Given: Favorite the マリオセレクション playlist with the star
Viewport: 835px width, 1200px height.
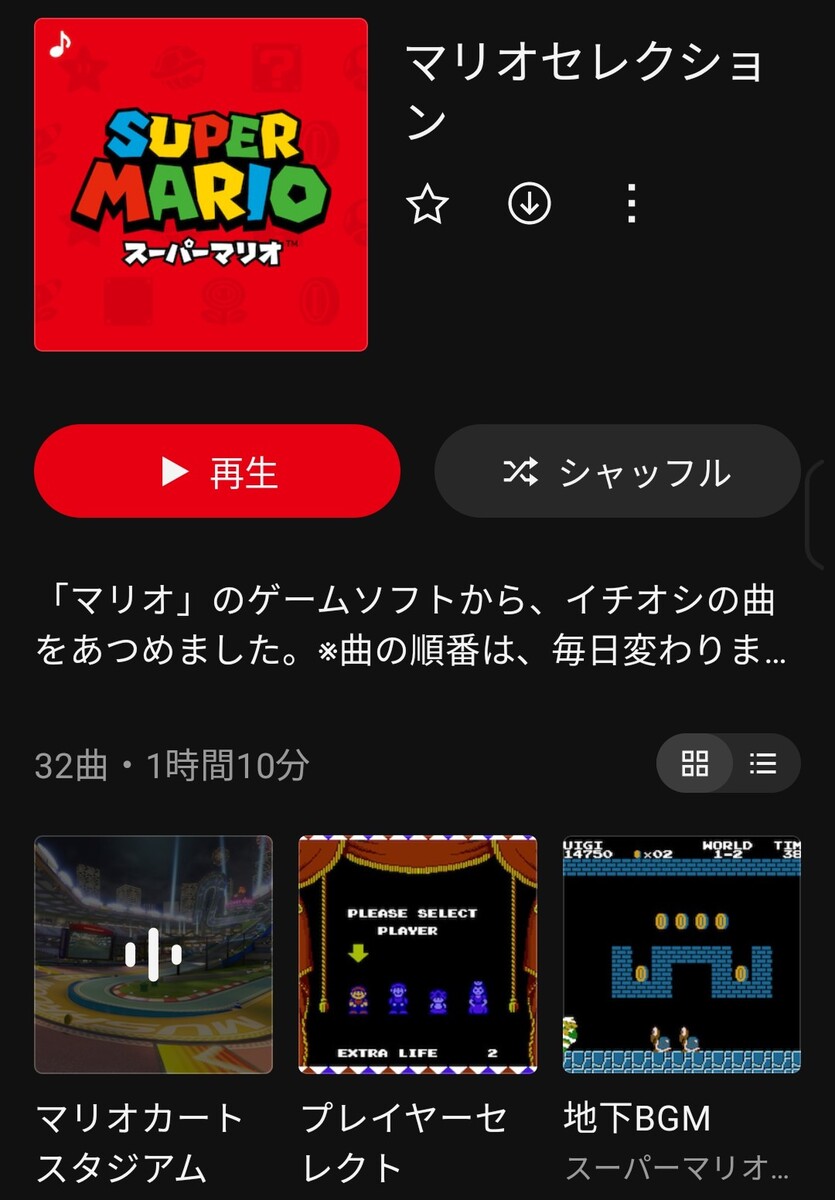Looking at the screenshot, I should click(x=428, y=205).
